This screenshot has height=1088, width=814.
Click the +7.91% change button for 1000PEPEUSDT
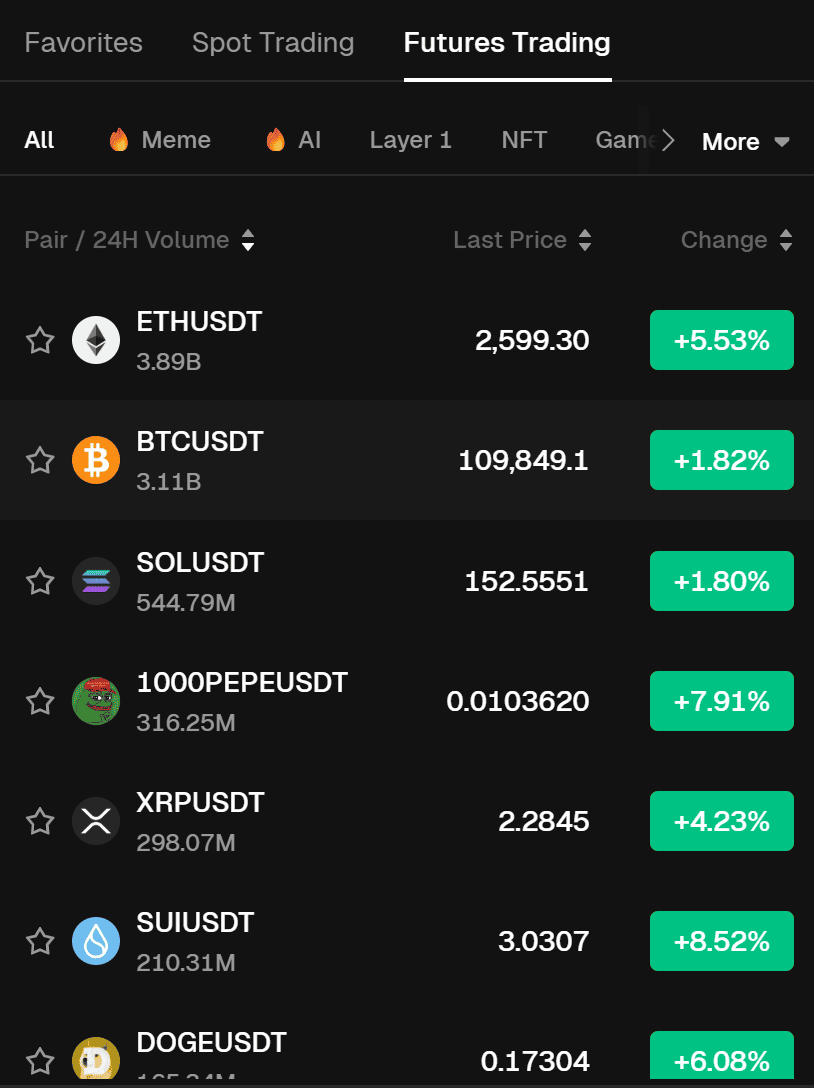coord(721,701)
